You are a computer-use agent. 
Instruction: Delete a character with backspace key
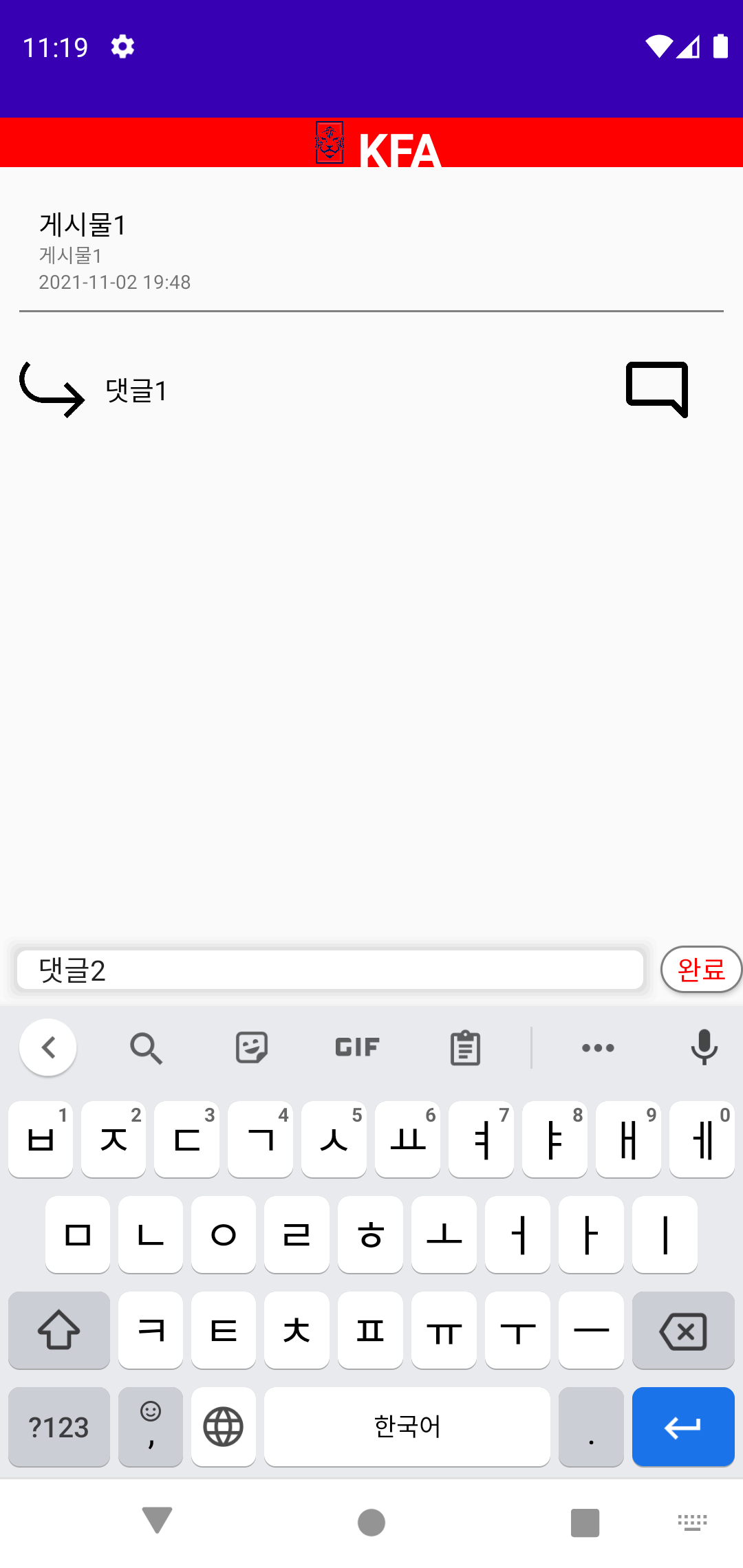pos(683,1330)
